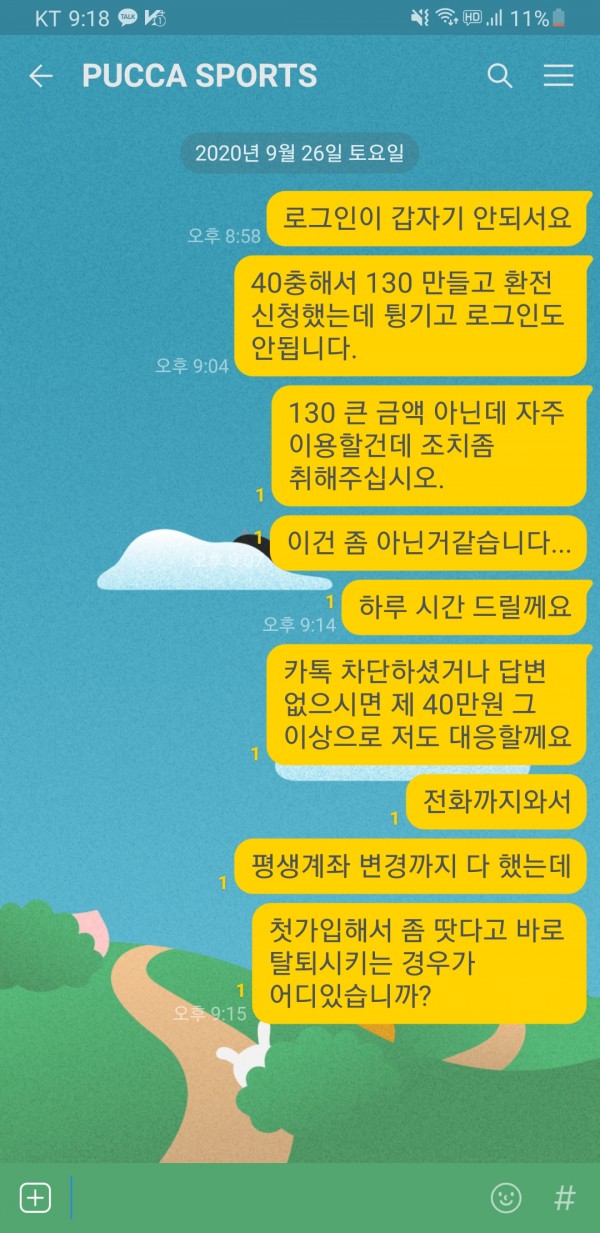Viewport: 600px width, 1233px height.
Task: Open the chat room hamburger menu
Action: pos(558,76)
